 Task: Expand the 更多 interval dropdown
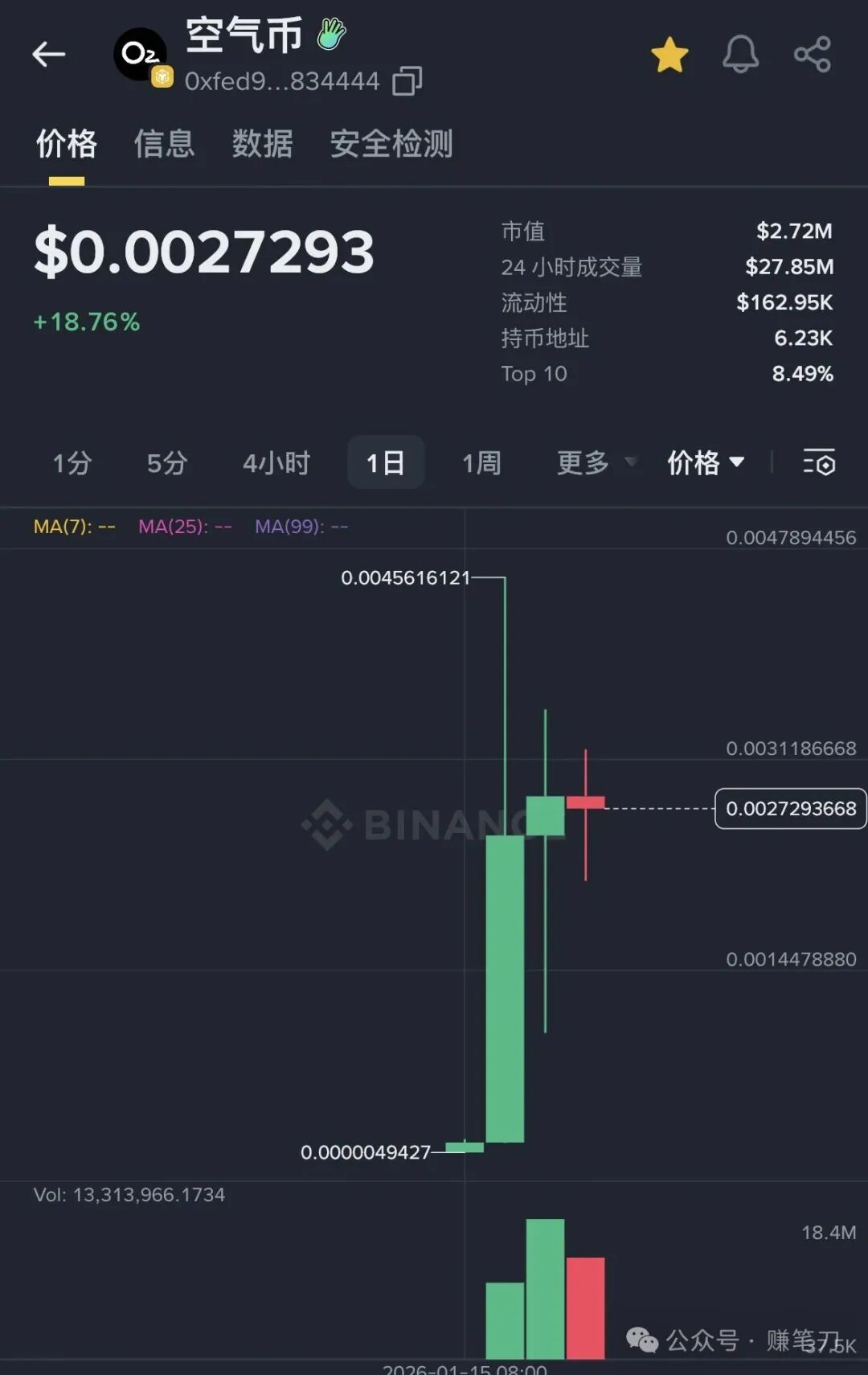[596, 463]
